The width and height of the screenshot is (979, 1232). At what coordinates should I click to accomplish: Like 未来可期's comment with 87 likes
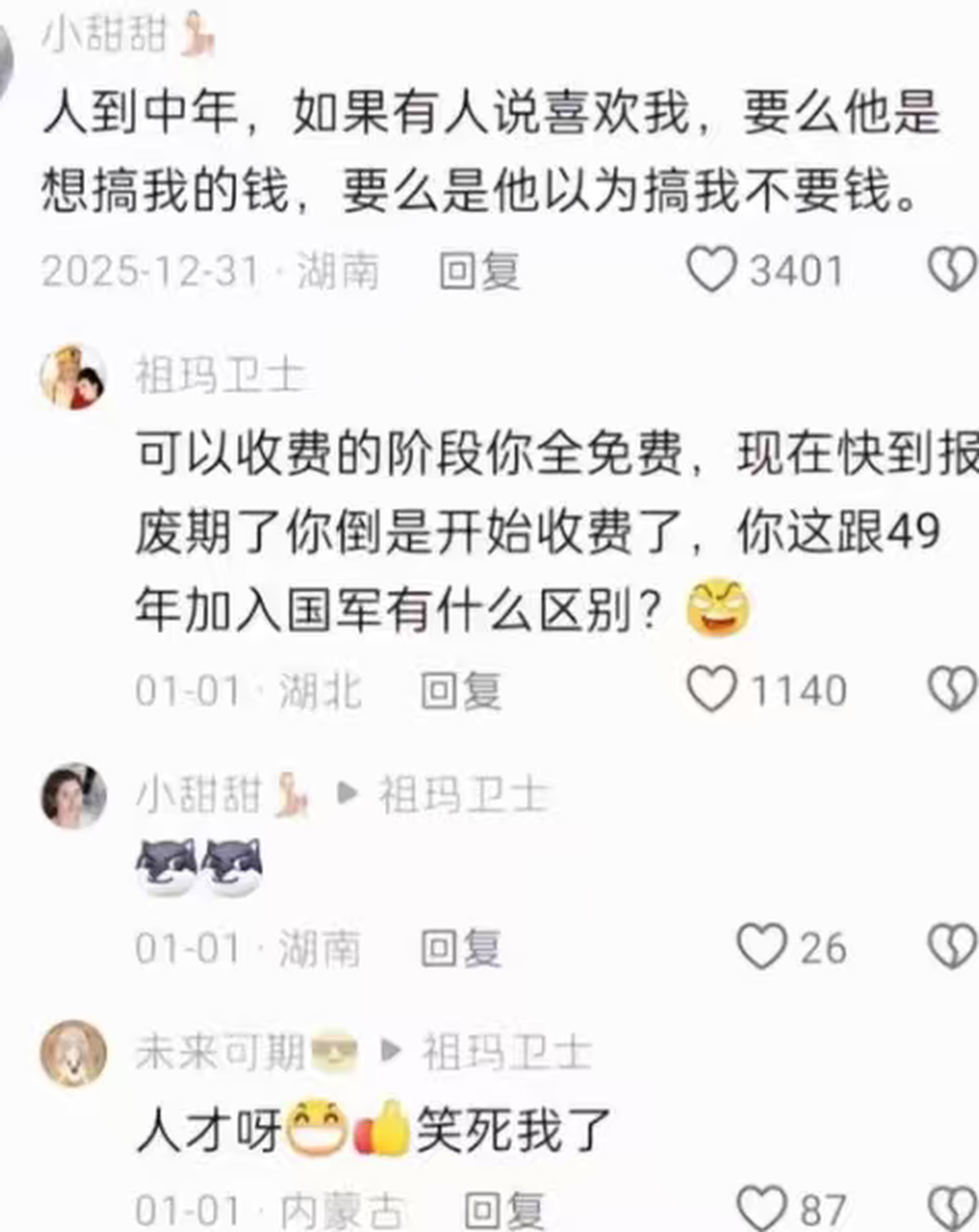764,1209
